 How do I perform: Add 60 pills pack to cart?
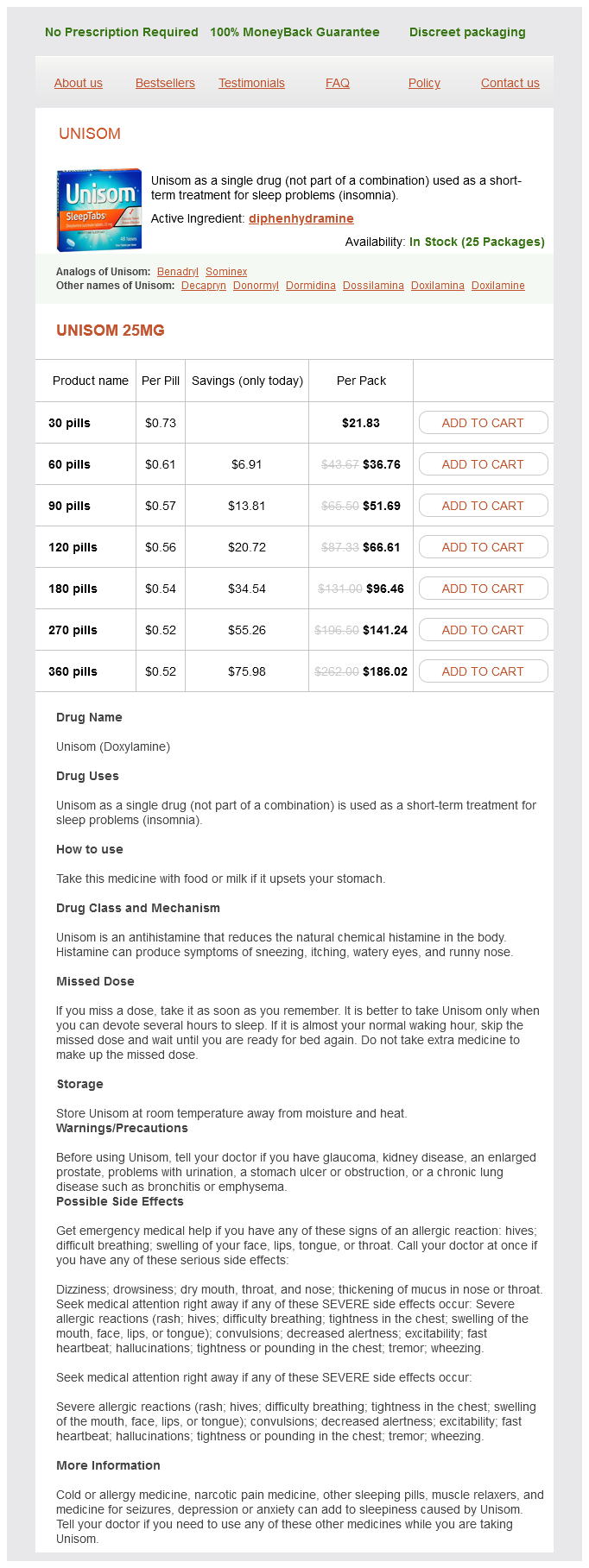pos(483,464)
